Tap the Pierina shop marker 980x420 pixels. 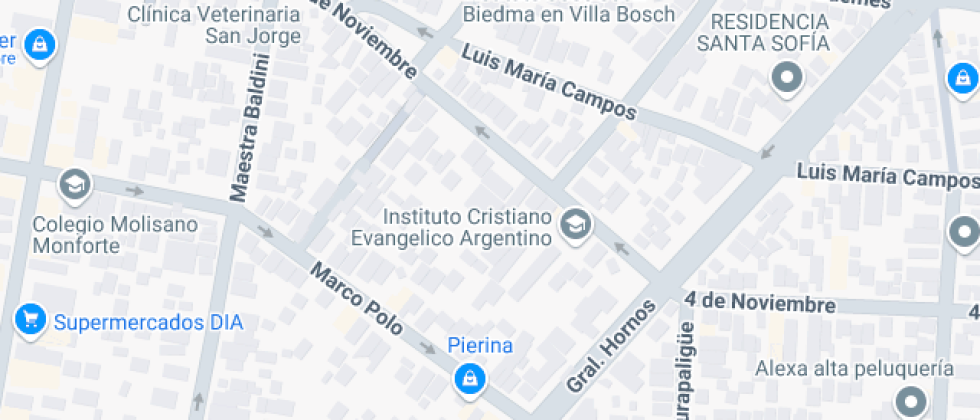click(x=467, y=377)
